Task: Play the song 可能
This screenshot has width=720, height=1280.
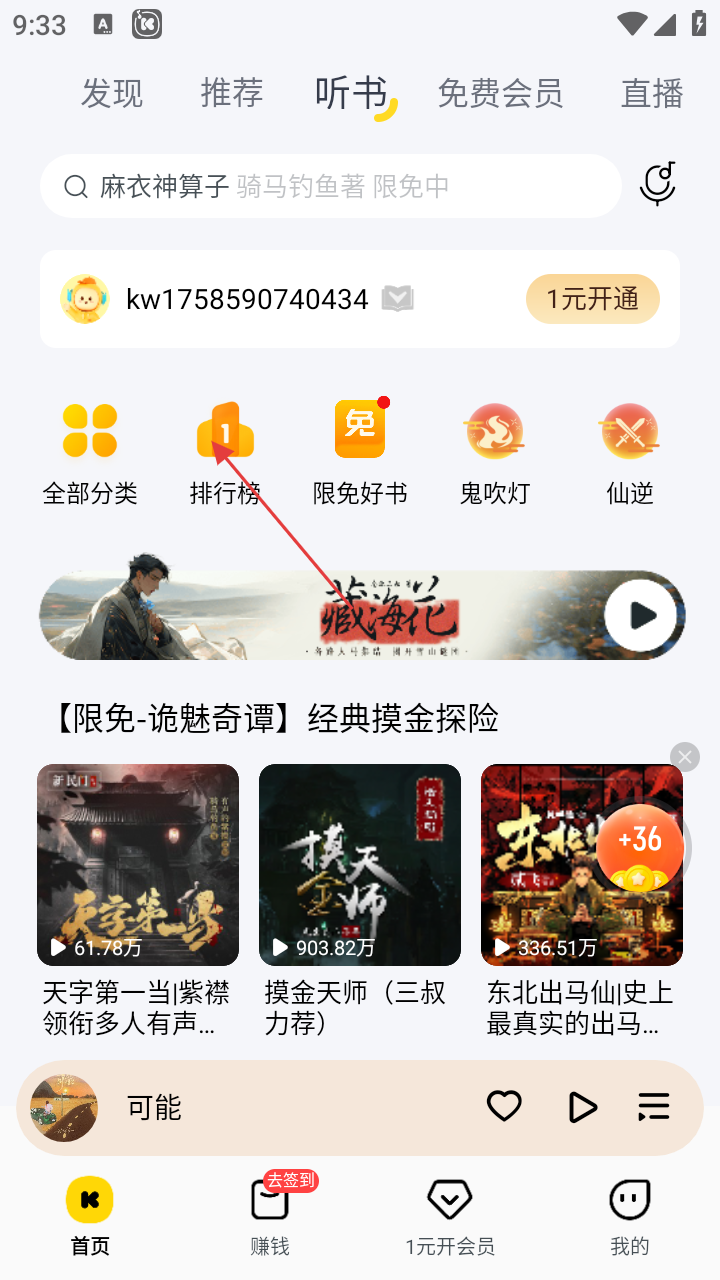Action: tap(582, 1107)
